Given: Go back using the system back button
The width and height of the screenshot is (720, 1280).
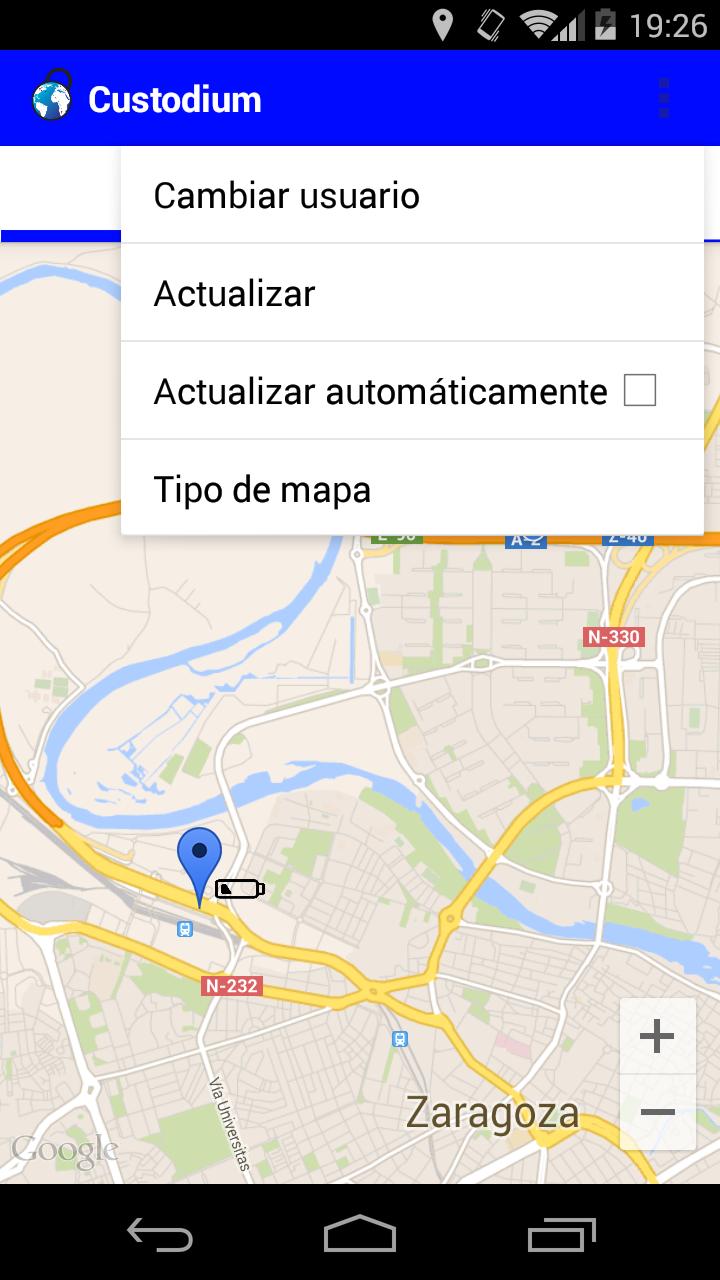Looking at the screenshot, I should 160,1235.
